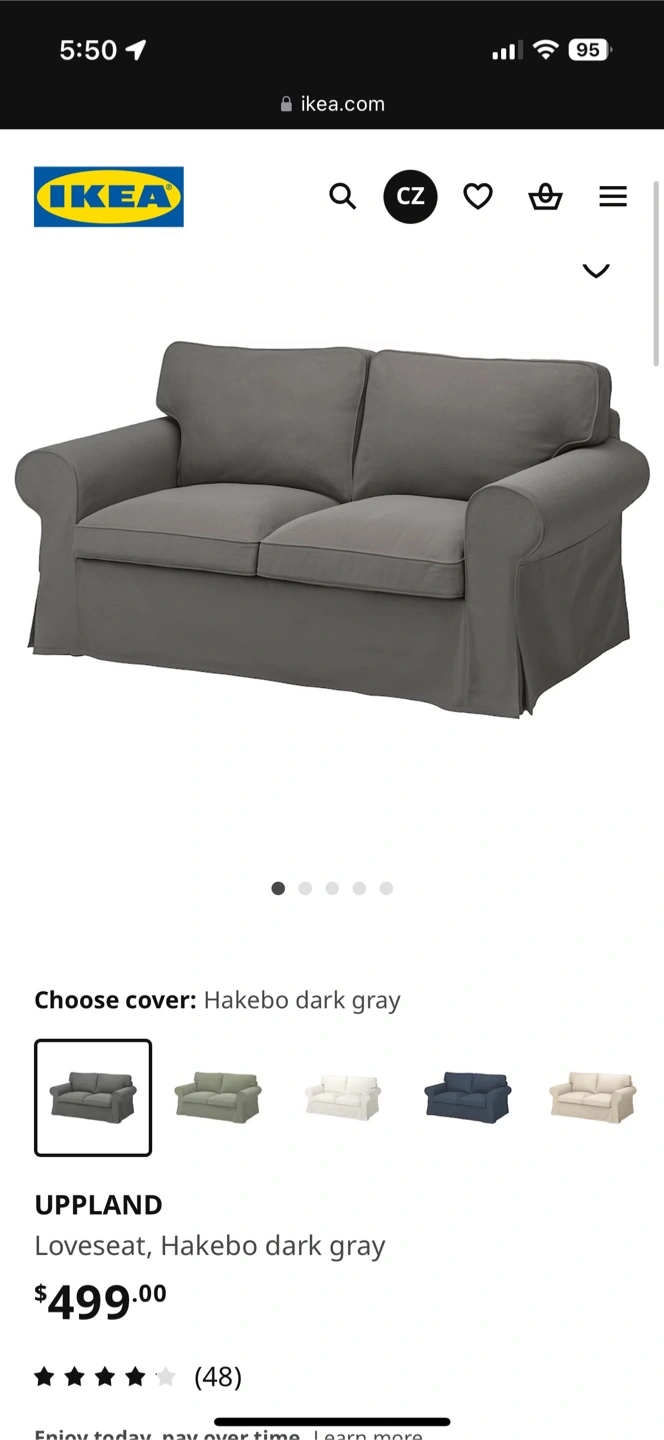Image resolution: width=664 pixels, height=1440 pixels.
Task: Choose the white cover option
Action: pos(343,1098)
